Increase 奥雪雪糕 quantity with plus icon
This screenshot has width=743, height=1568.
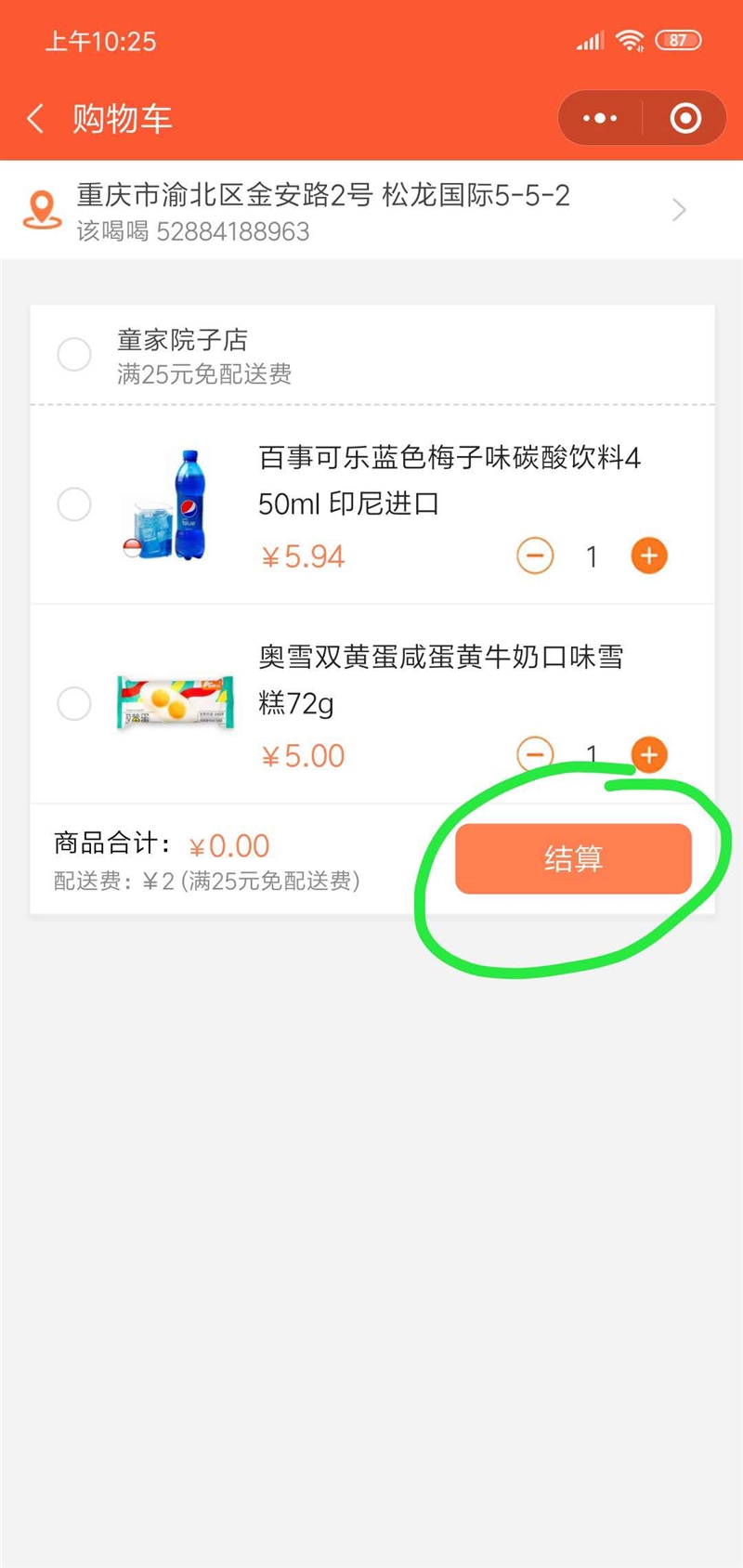point(648,755)
